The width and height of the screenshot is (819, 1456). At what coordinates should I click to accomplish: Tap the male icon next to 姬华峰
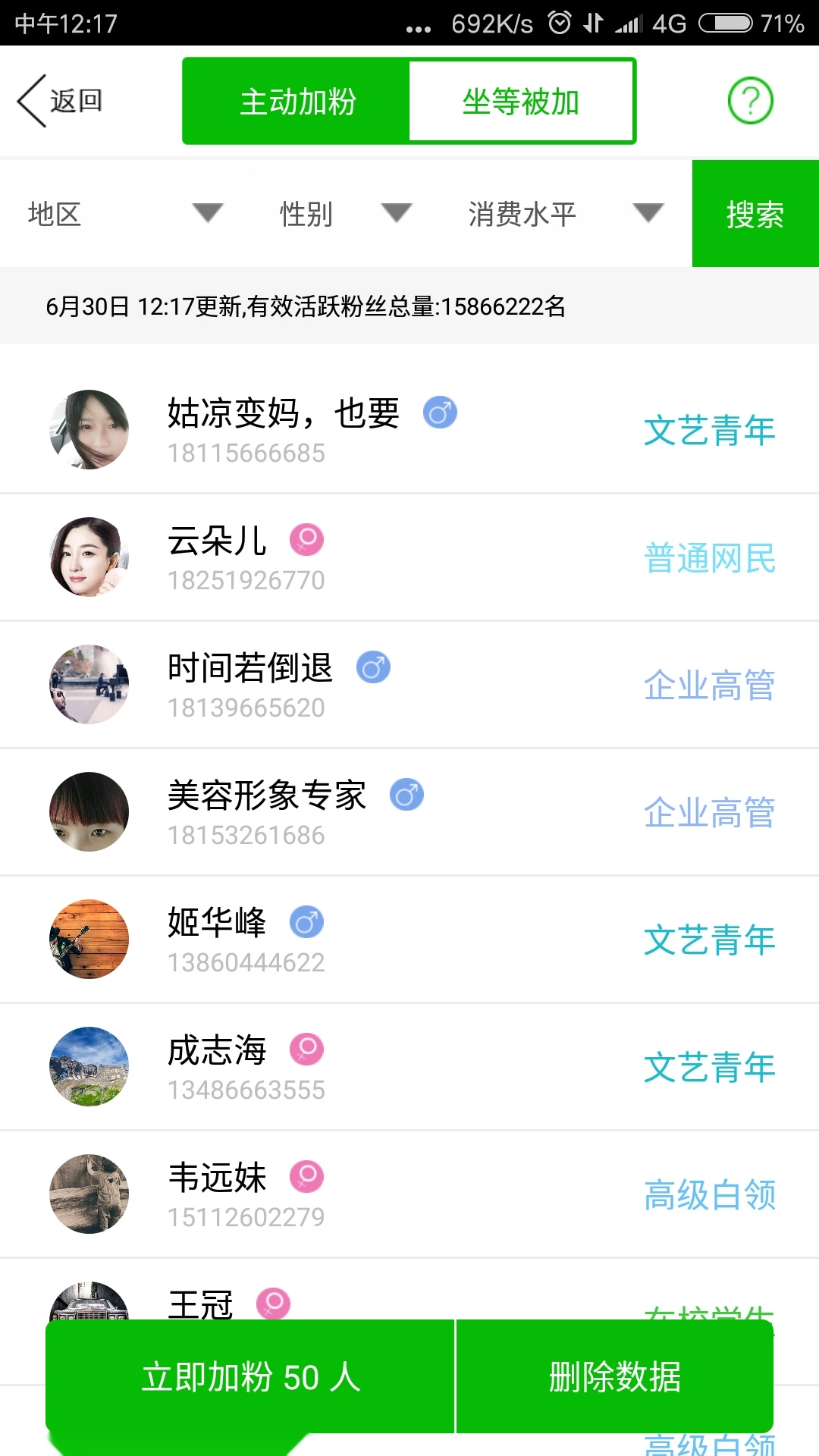(x=306, y=922)
